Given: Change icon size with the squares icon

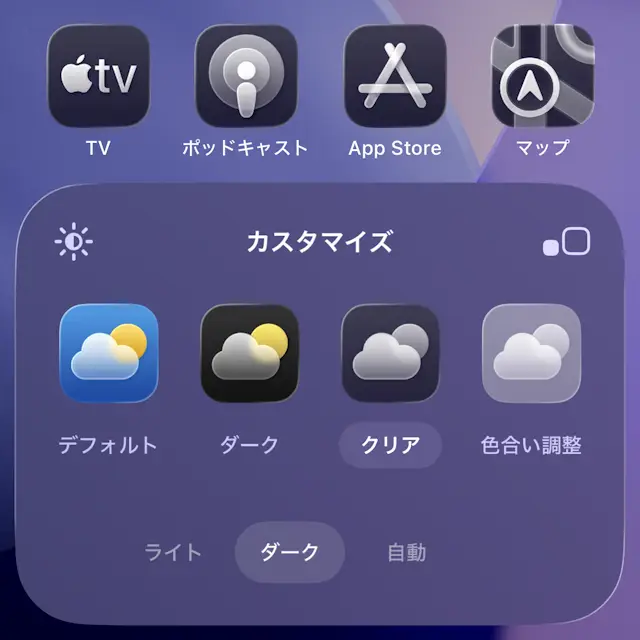Looking at the screenshot, I should click(567, 243).
